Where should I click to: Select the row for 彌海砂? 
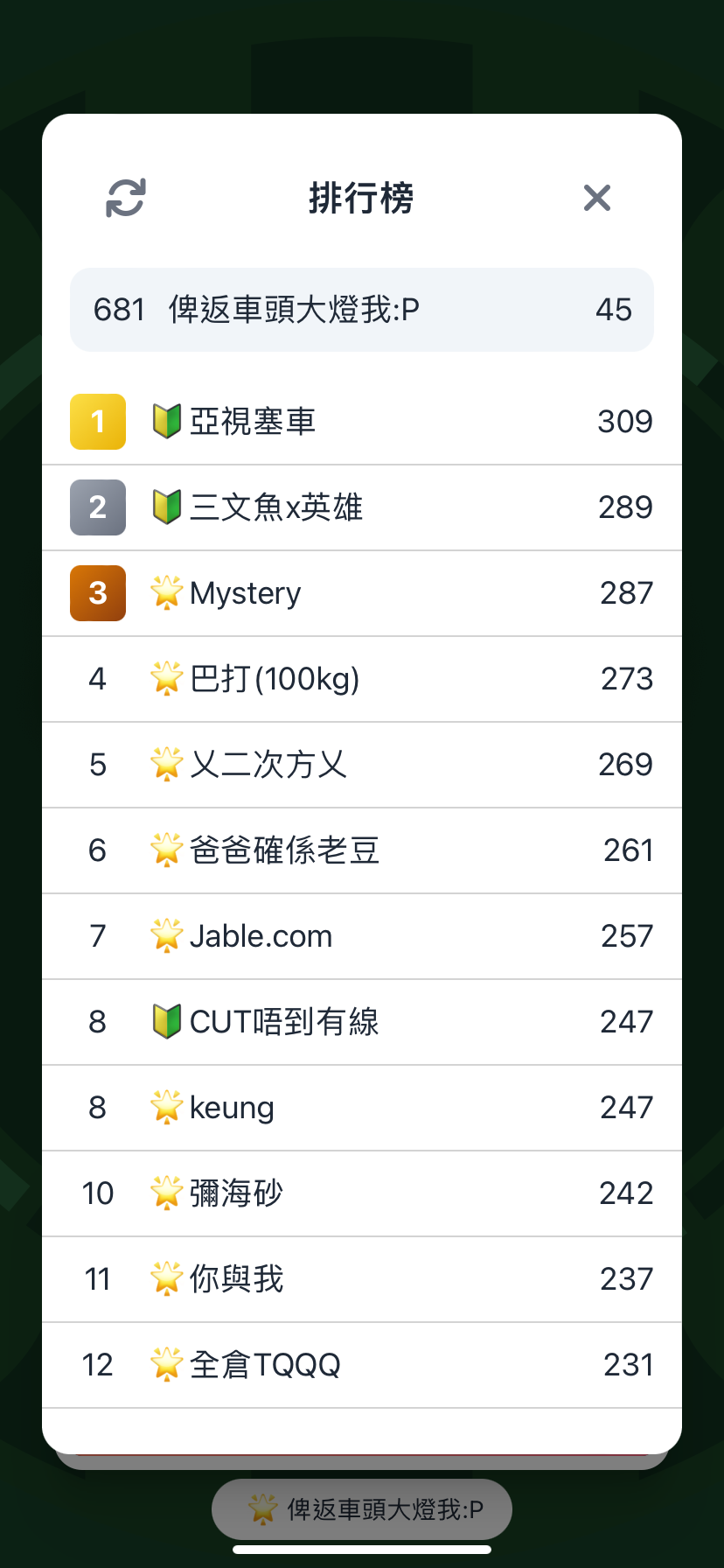tap(362, 1193)
